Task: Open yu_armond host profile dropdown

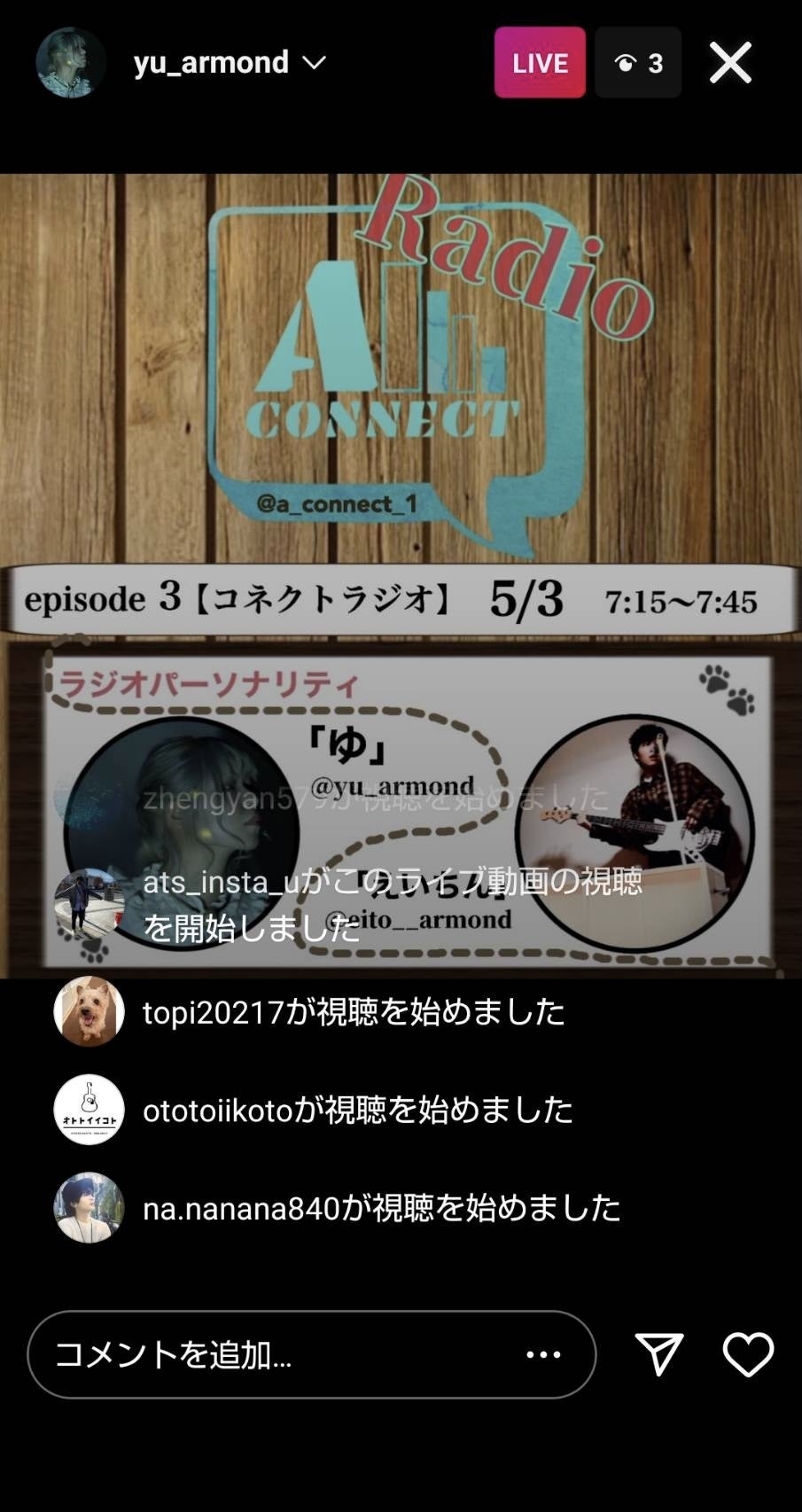Action: [315, 63]
